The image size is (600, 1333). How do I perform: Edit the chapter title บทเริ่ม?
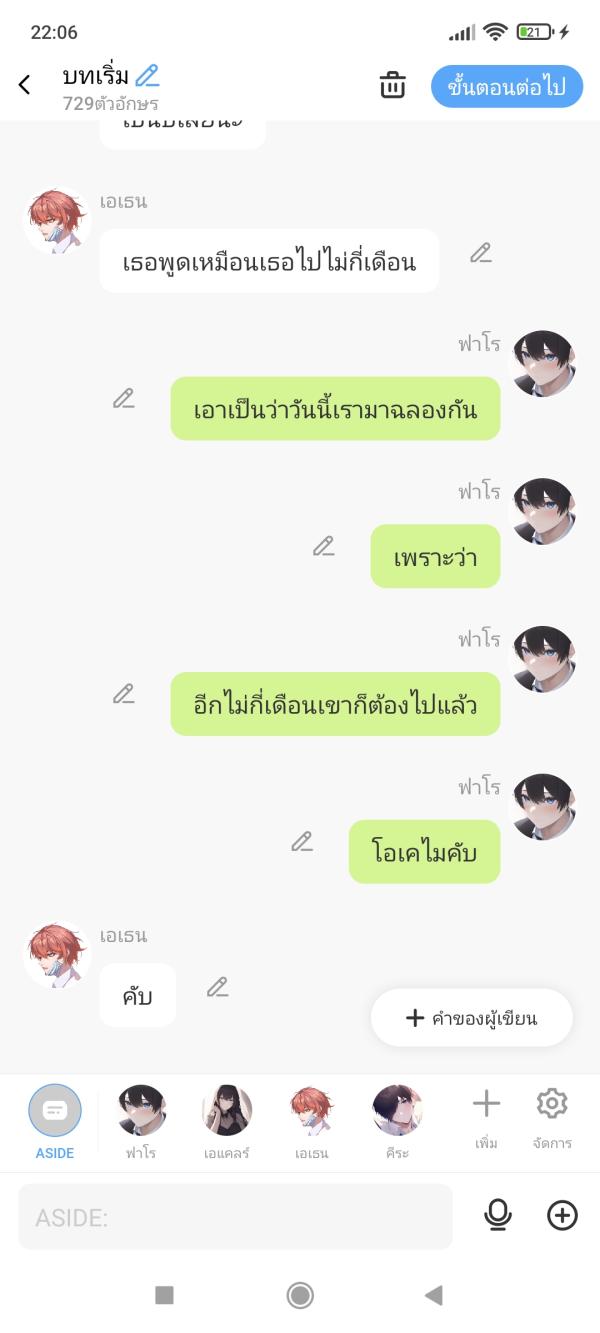click(148, 75)
